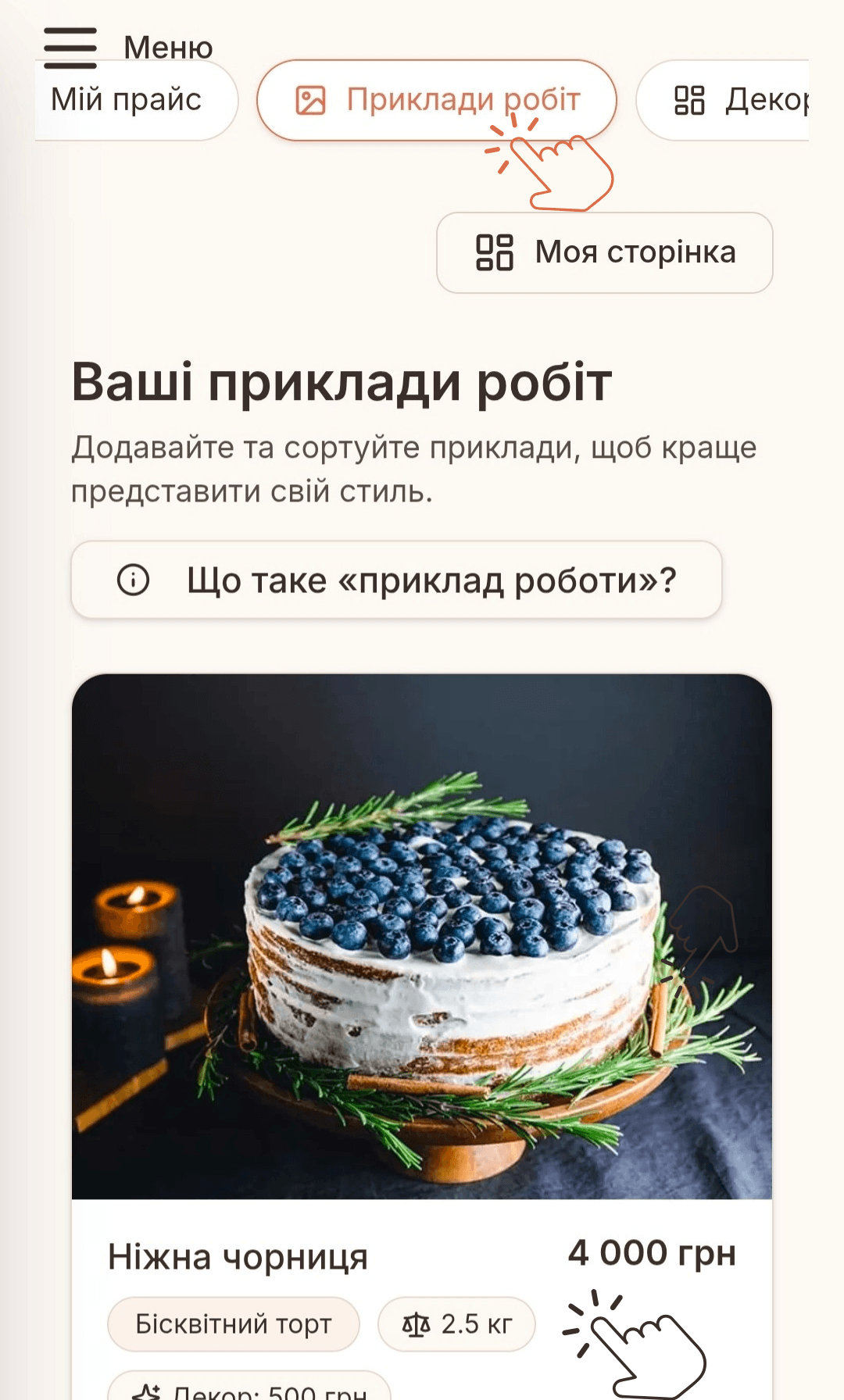Click the picture icon inside Приклади робіт tab
844x1400 pixels.
[x=311, y=100]
